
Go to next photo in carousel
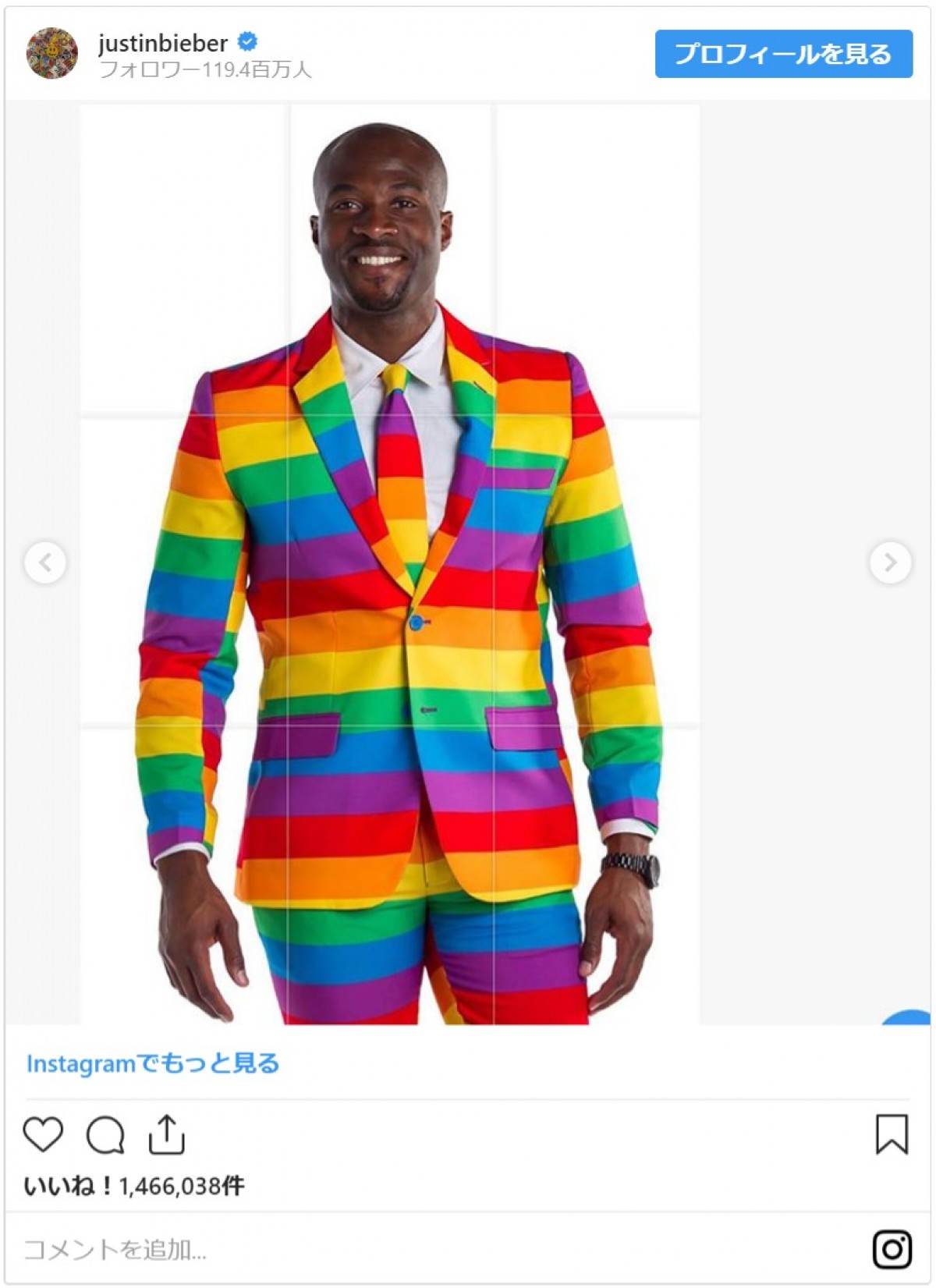pyautogui.click(x=890, y=562)
